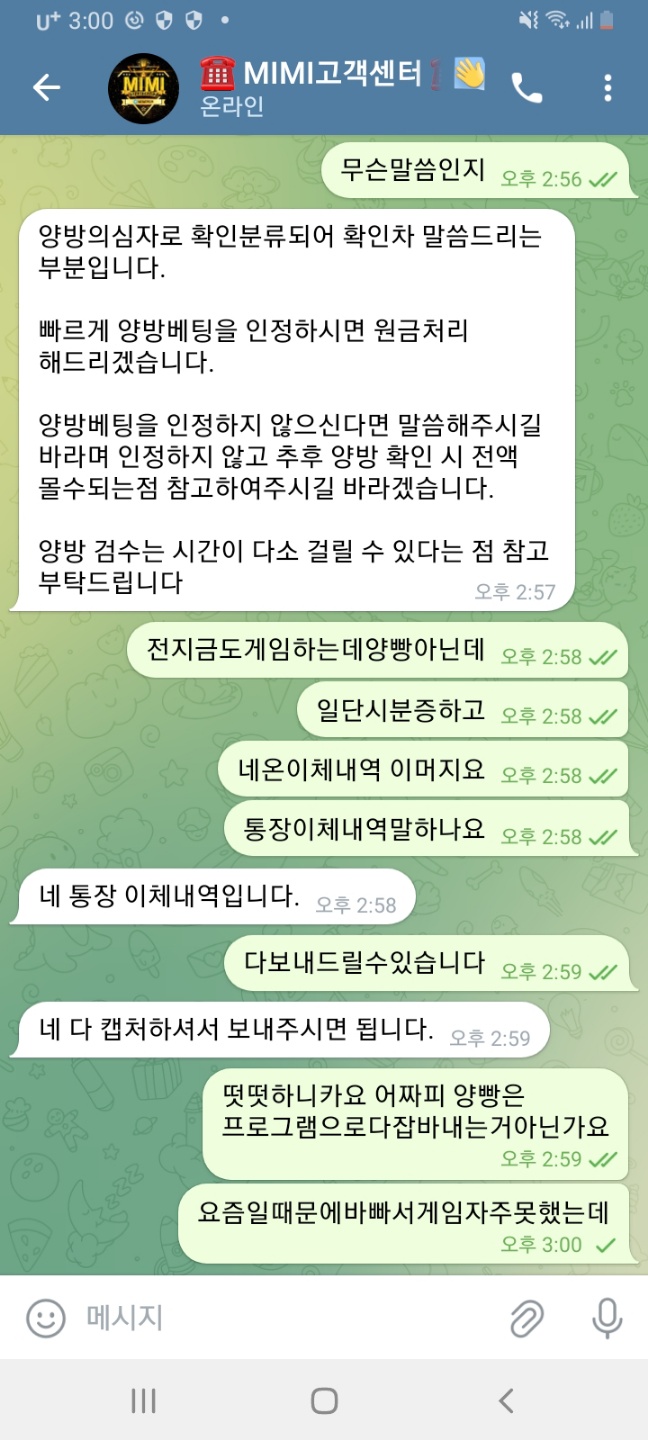Attach a file with the paperclip
648x1440 pixels.
click(526, 1319)
